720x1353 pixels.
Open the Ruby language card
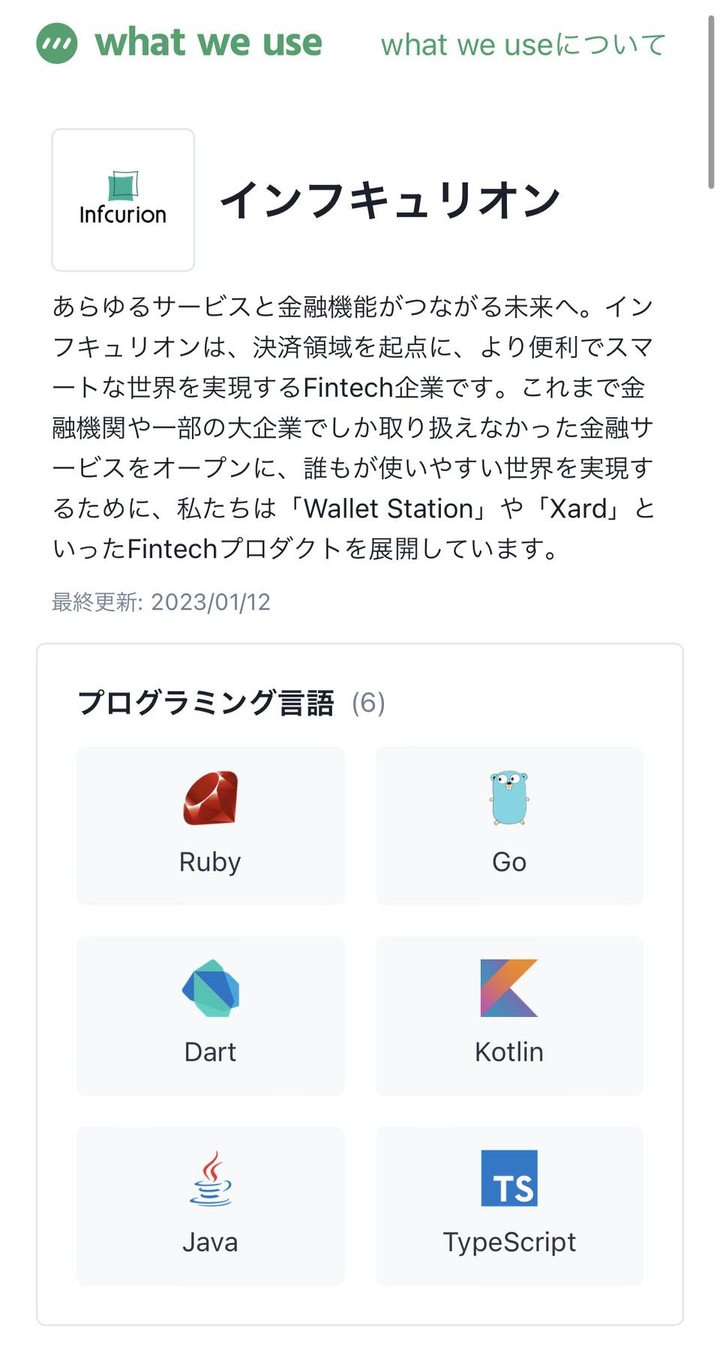210,825
